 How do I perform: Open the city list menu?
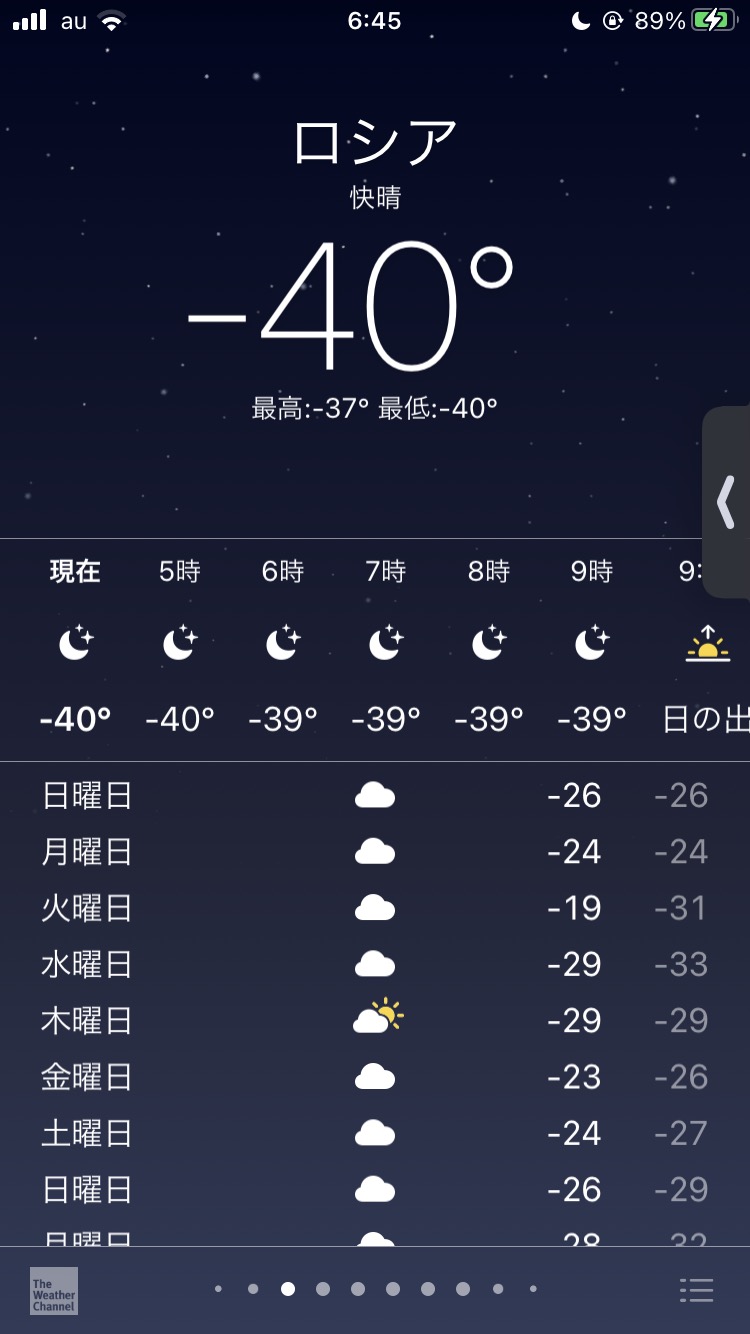[x=696, y=1290]
